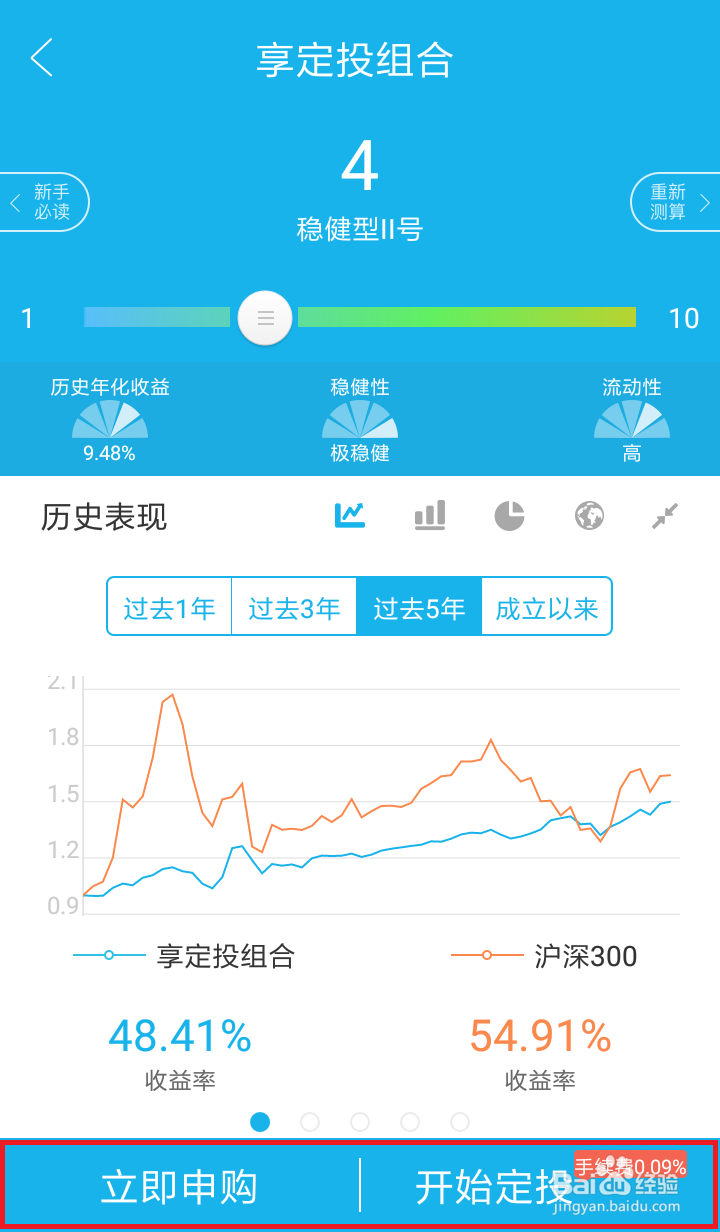Click the collapse arrows icon next to globe
Viewport: 720px width, 1232px height.
point(664,516)
